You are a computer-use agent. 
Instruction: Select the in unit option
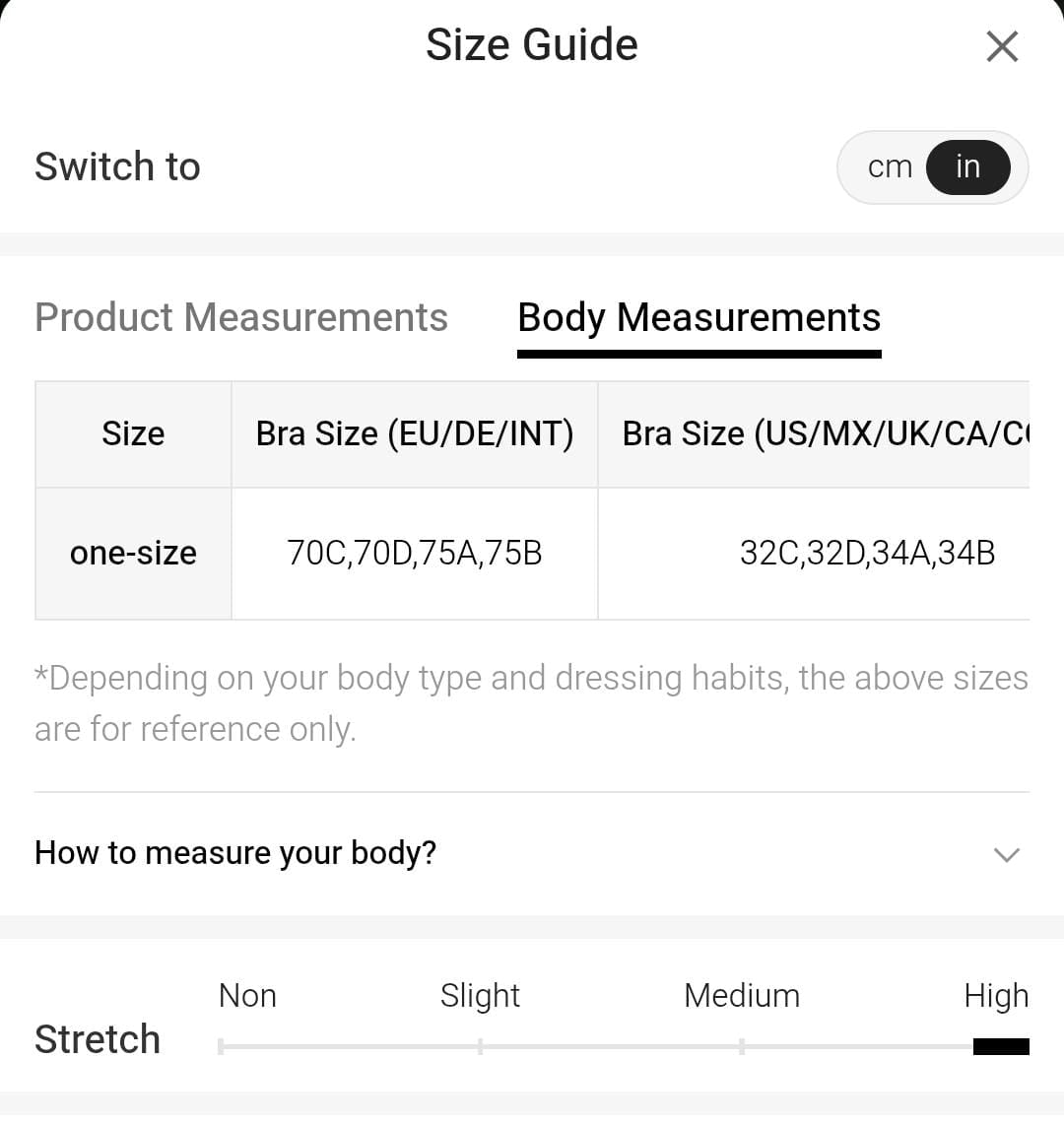tap(967, 167)
